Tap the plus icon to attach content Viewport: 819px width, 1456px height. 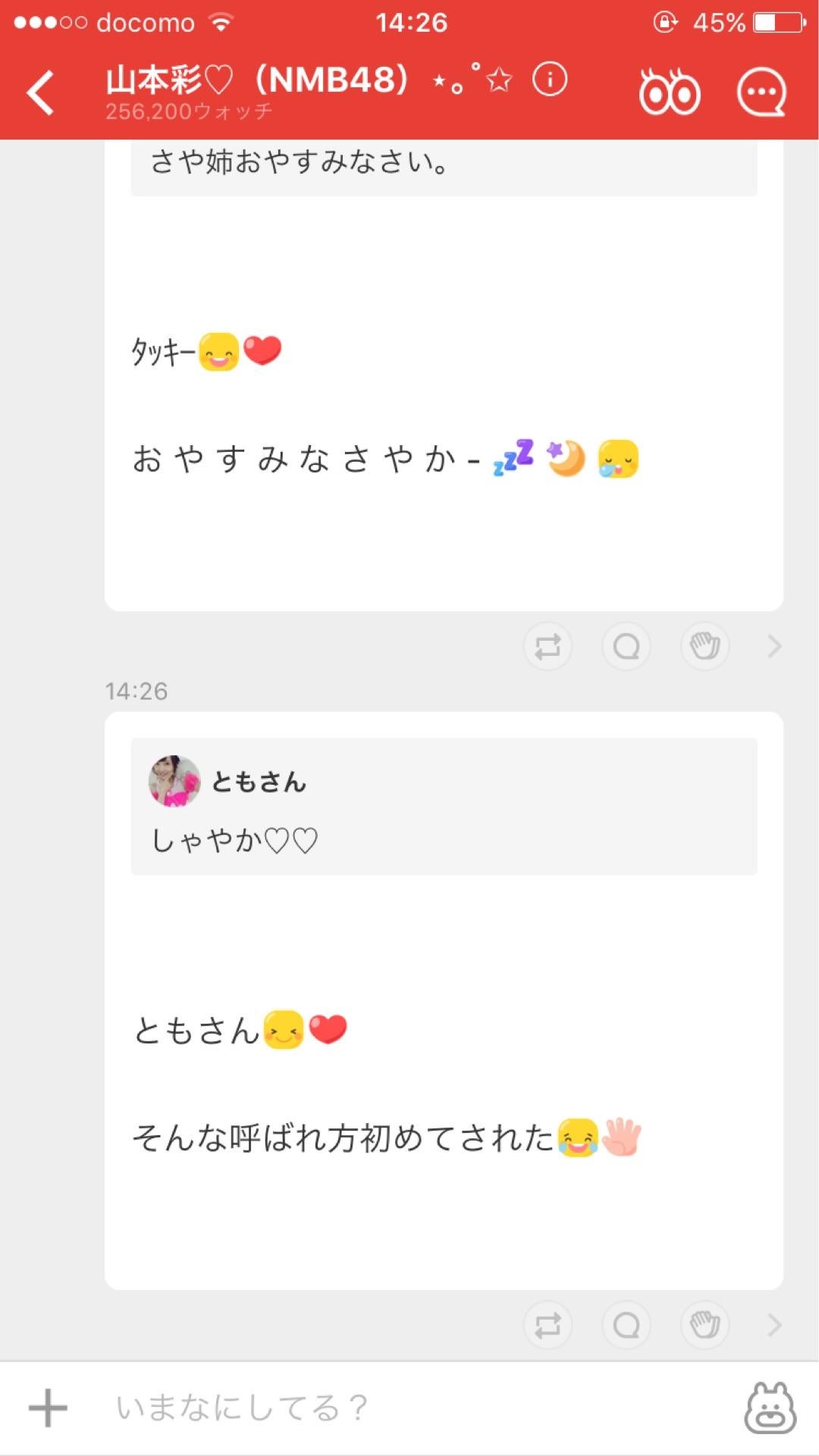tap(47, 1409)
